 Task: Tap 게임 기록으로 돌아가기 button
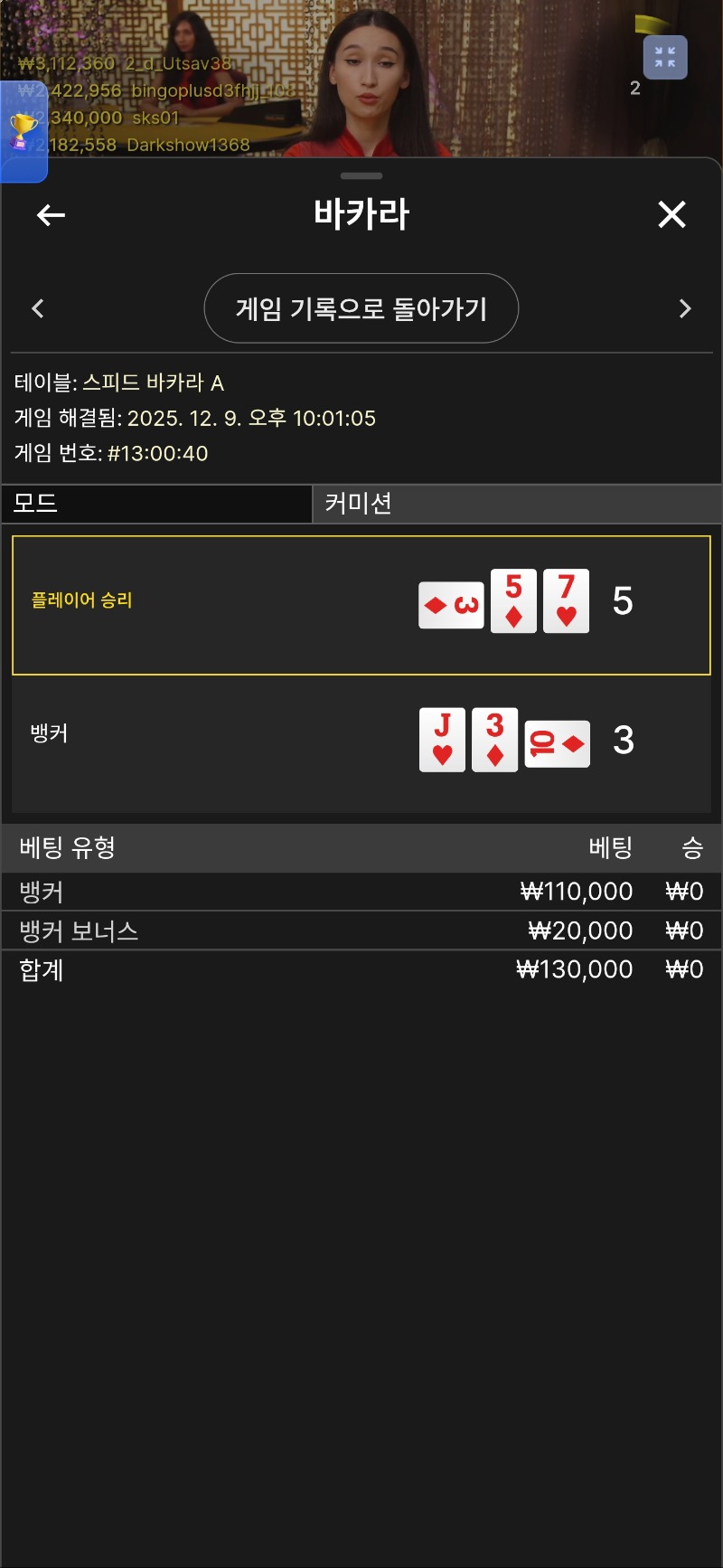361,308
